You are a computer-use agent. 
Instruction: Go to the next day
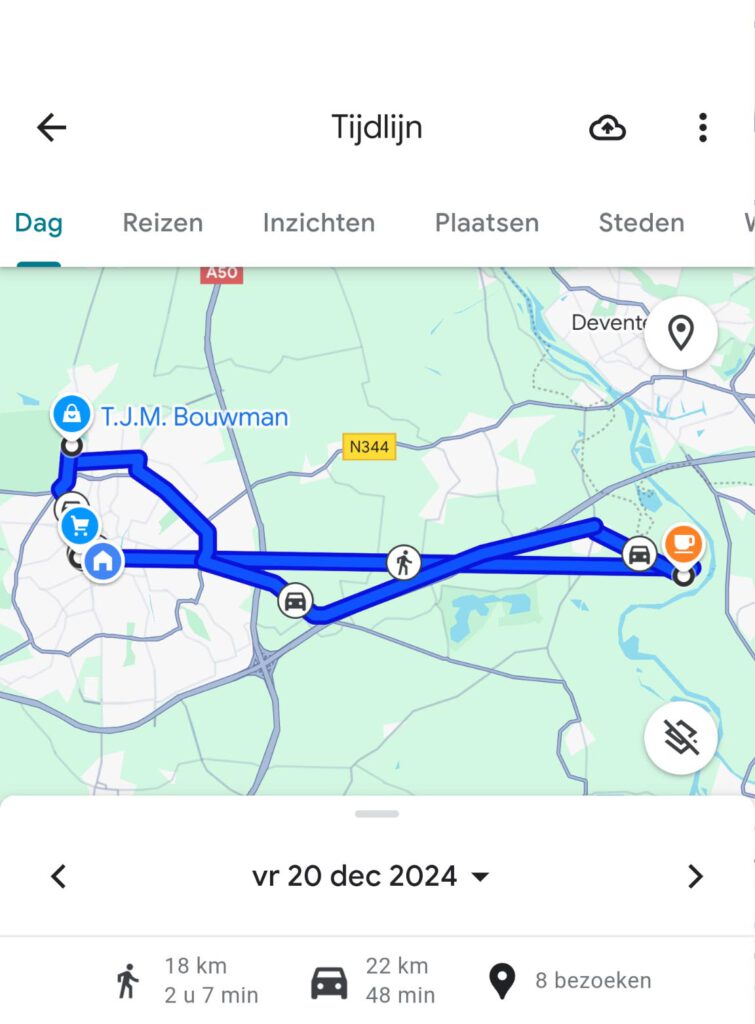(x=695, y=877)
